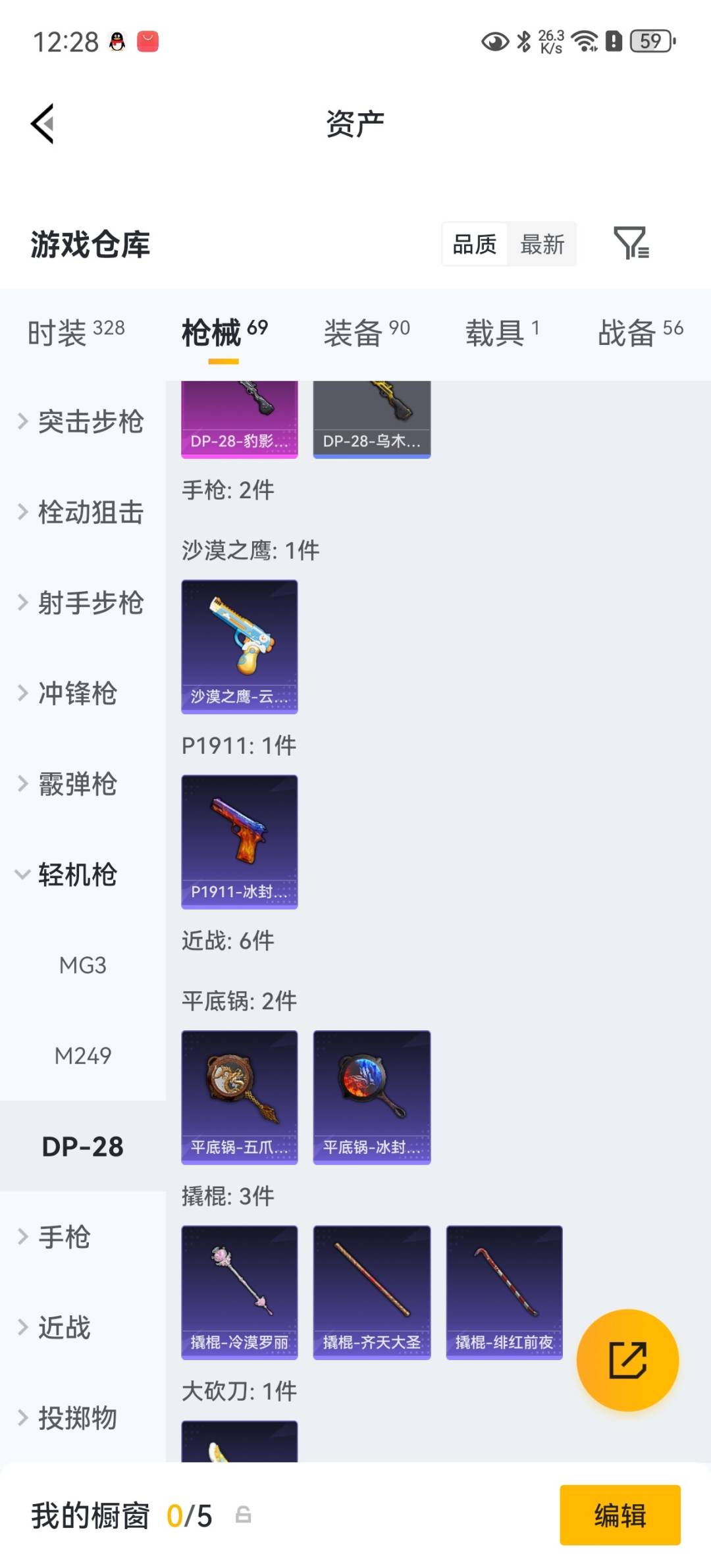The width and height of the screenshot is (711, 1568).
Task: Switch sorting to 品质
Action: (474, 244)
